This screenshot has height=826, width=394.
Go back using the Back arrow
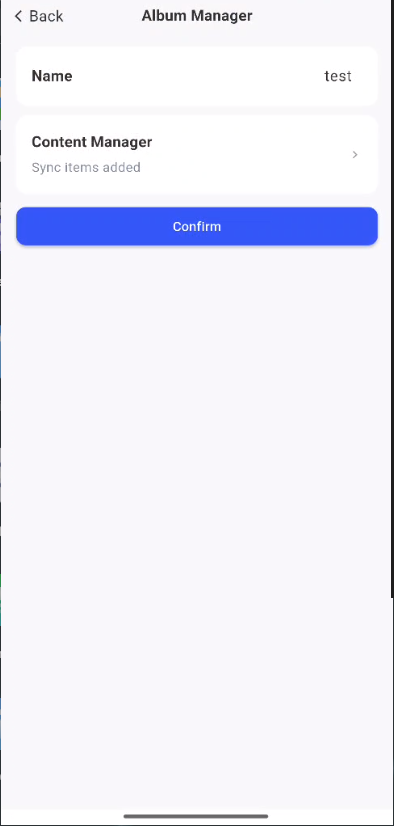pos(18,16)
